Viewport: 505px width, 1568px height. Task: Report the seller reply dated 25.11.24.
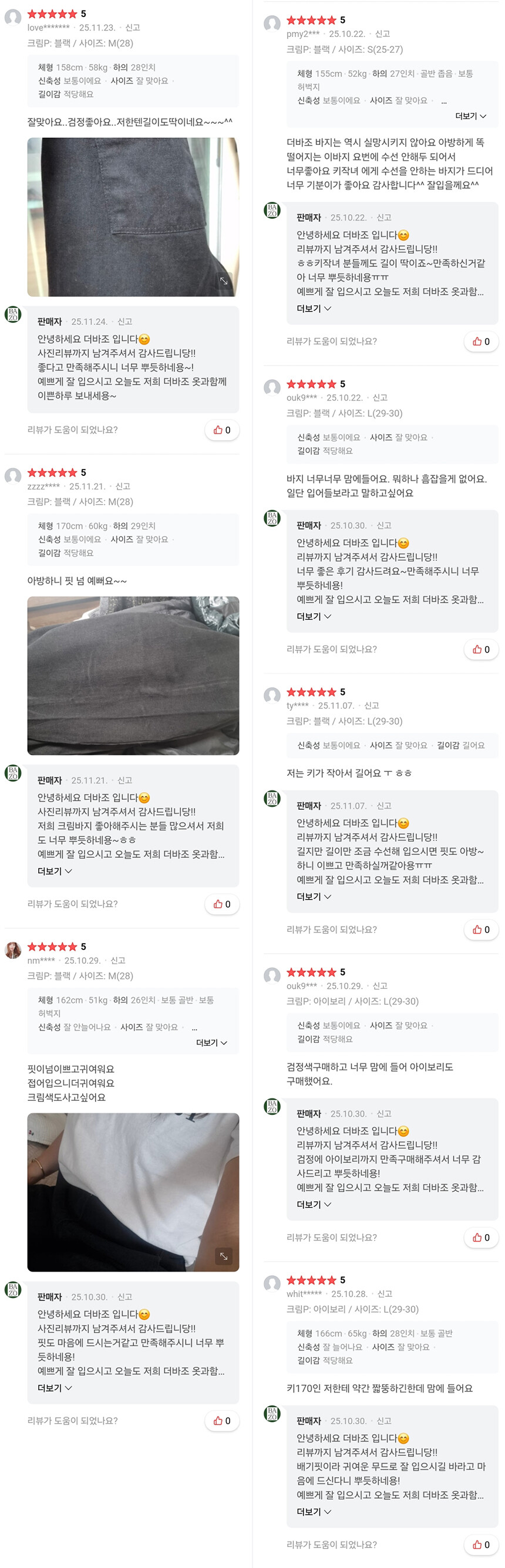coord(125,322)
